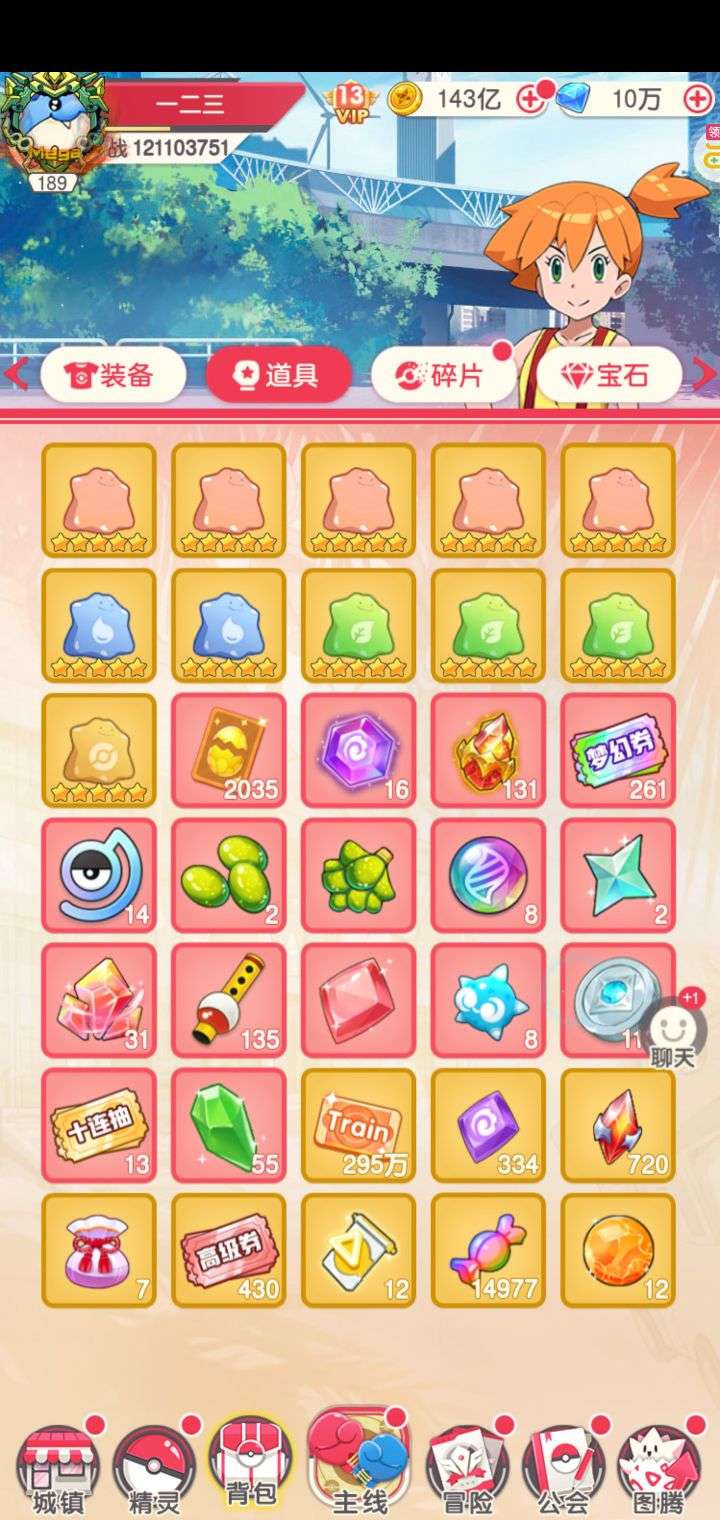Screen dimensions: 720x1520
Task: Select the 十连抽 ticket item
Action: [99, 1125]
